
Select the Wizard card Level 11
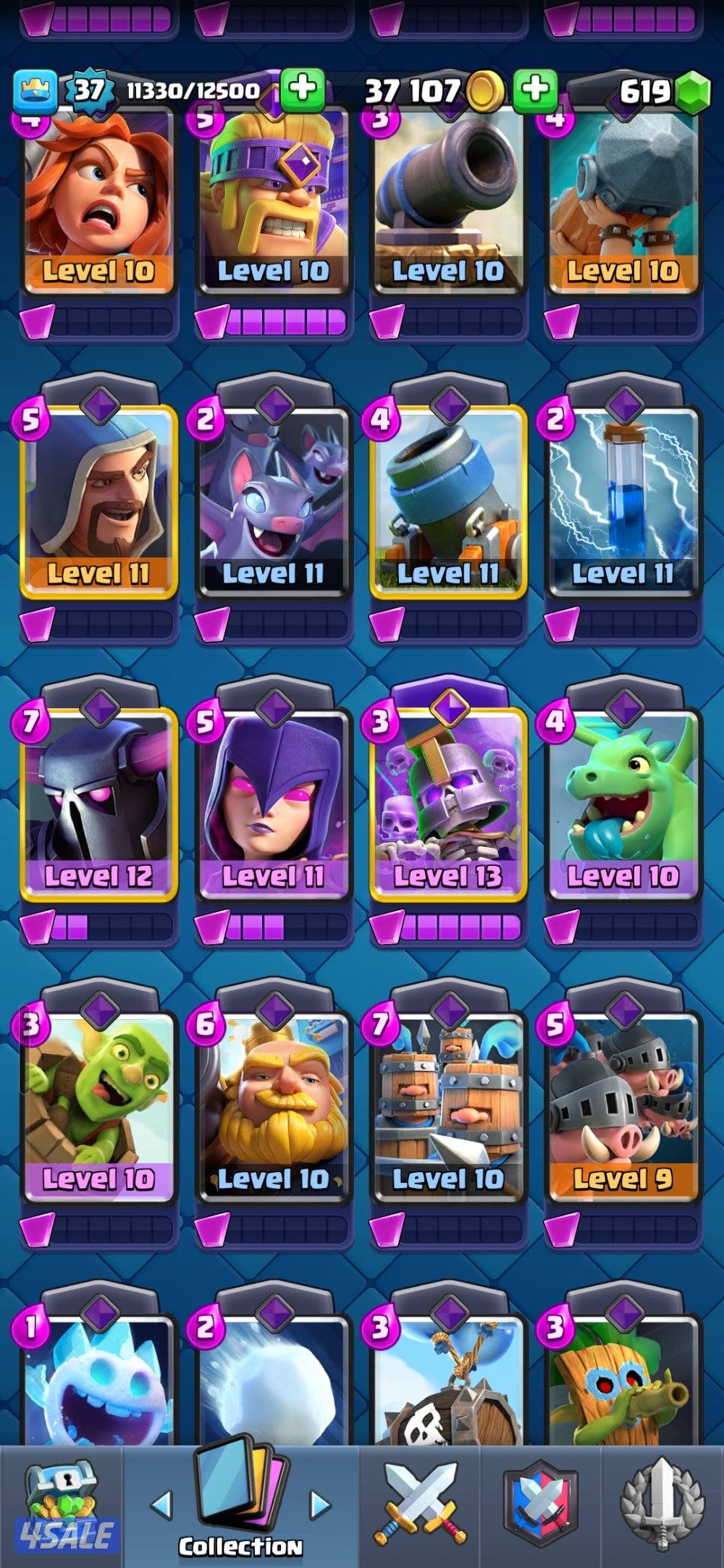pyautogui.click(x=99, y=501)
